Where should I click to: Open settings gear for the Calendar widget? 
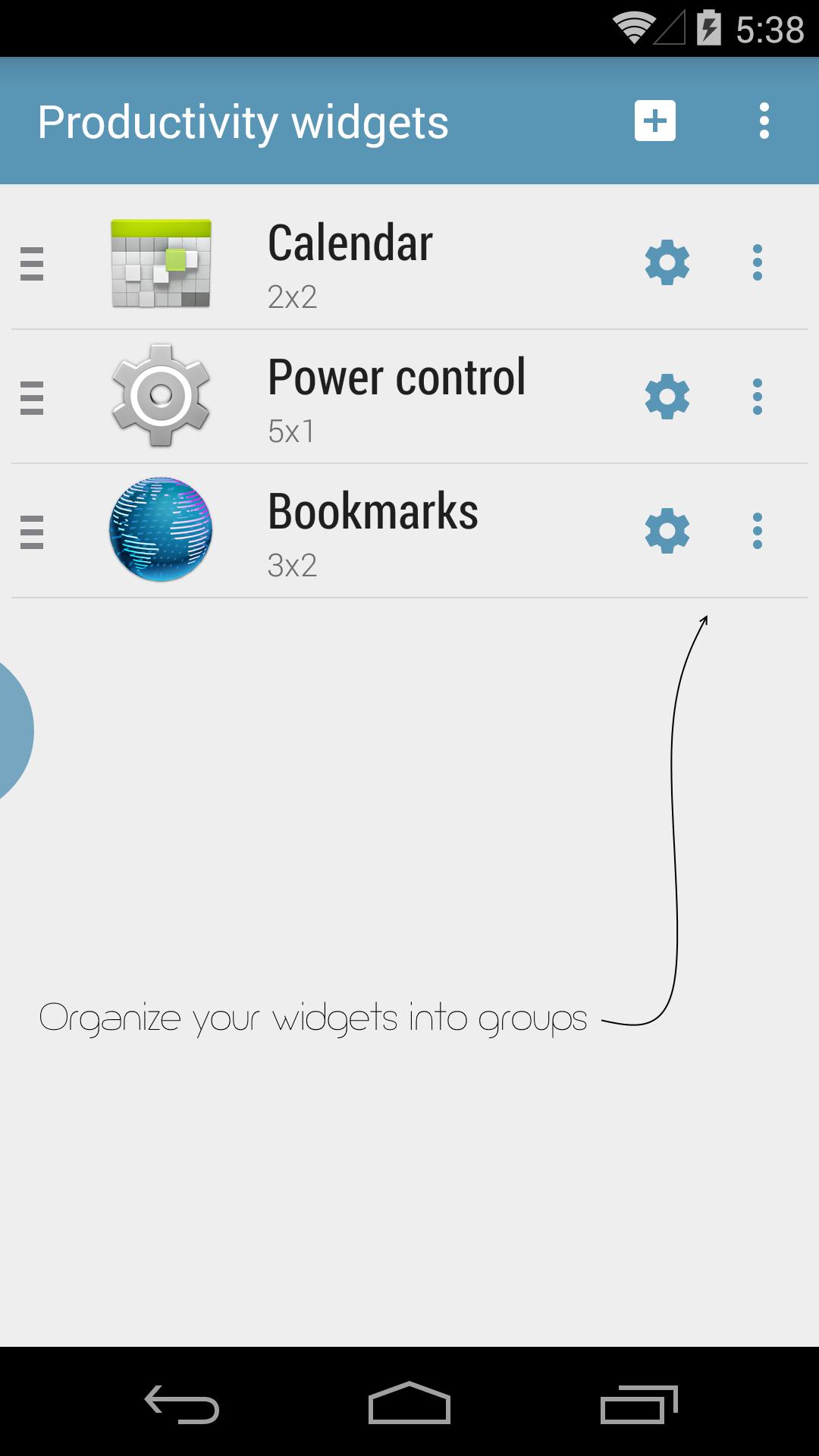667,262
